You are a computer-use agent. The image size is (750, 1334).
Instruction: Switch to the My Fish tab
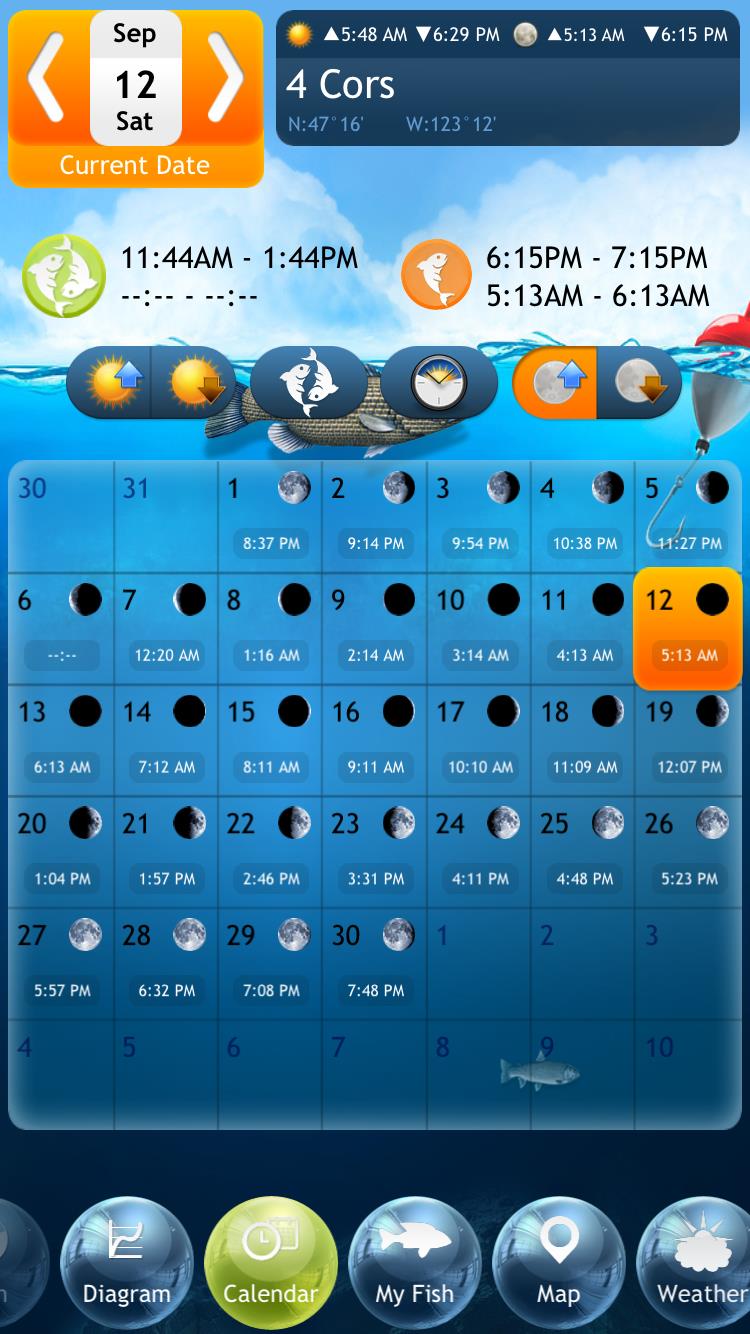(x=414, y=1264)
